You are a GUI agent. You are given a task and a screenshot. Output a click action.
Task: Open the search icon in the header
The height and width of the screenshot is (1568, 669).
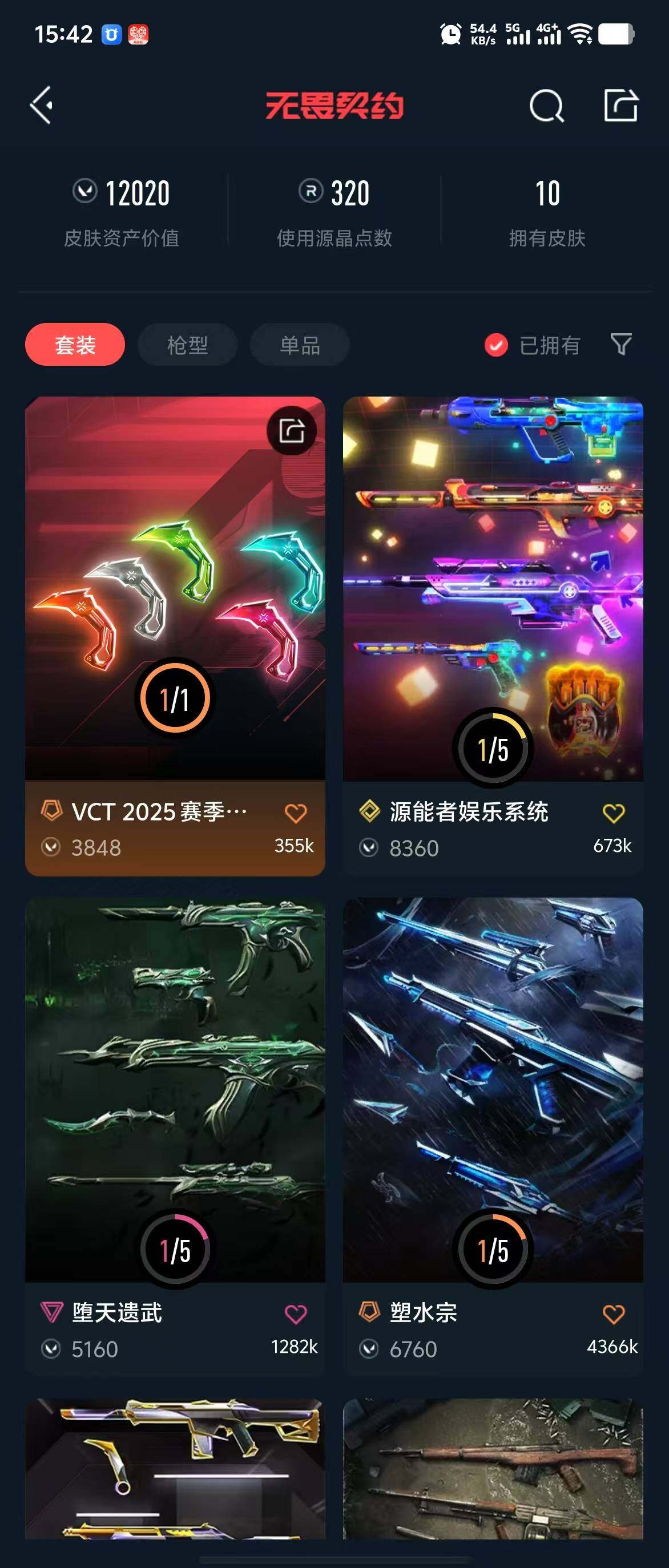coord(546,107)
